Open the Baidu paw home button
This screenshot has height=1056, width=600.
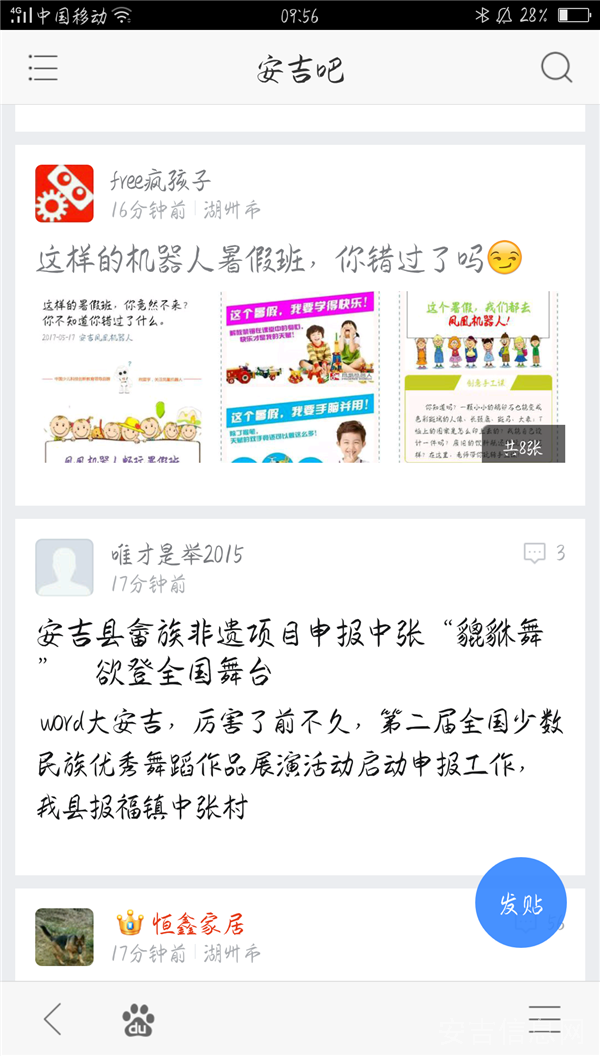pyautogui.click(x=138, y=1020)
